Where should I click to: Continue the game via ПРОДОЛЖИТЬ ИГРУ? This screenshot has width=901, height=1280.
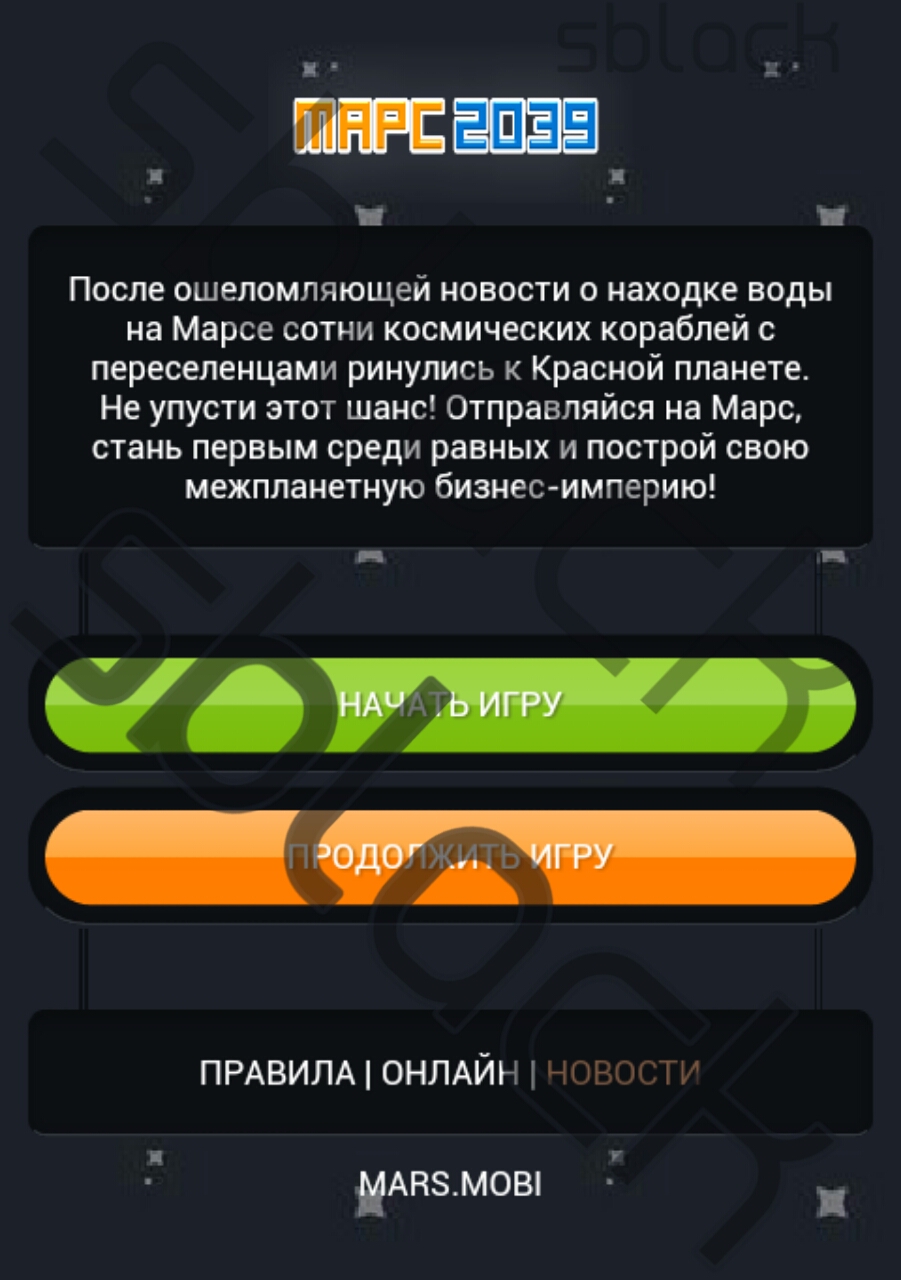click(x=450, y=857)
